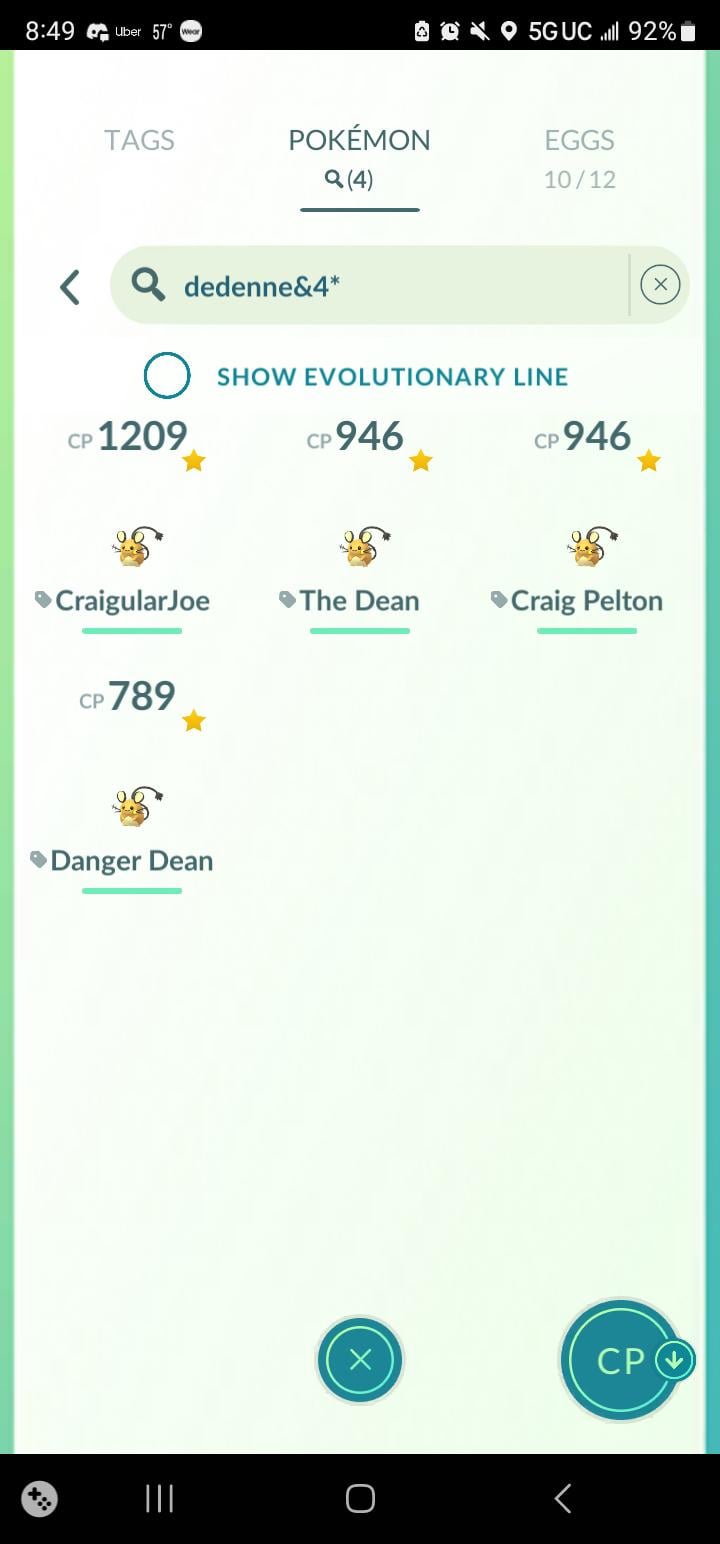This screenshot has height=1544, width=720.
Task: Go back using the left arrow
Action: point(69,287)
